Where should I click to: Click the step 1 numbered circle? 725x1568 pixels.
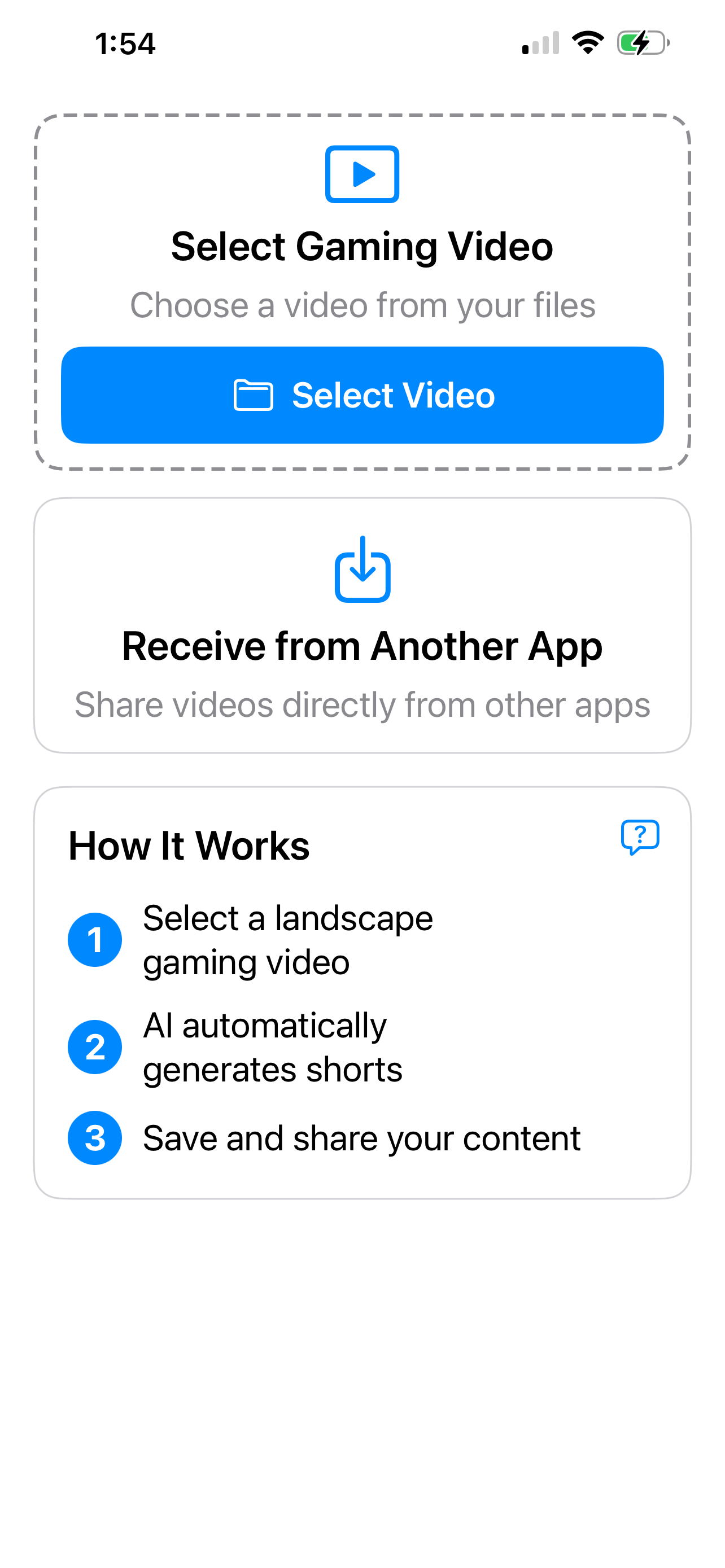pyautogui.click(x=95, y=939)
